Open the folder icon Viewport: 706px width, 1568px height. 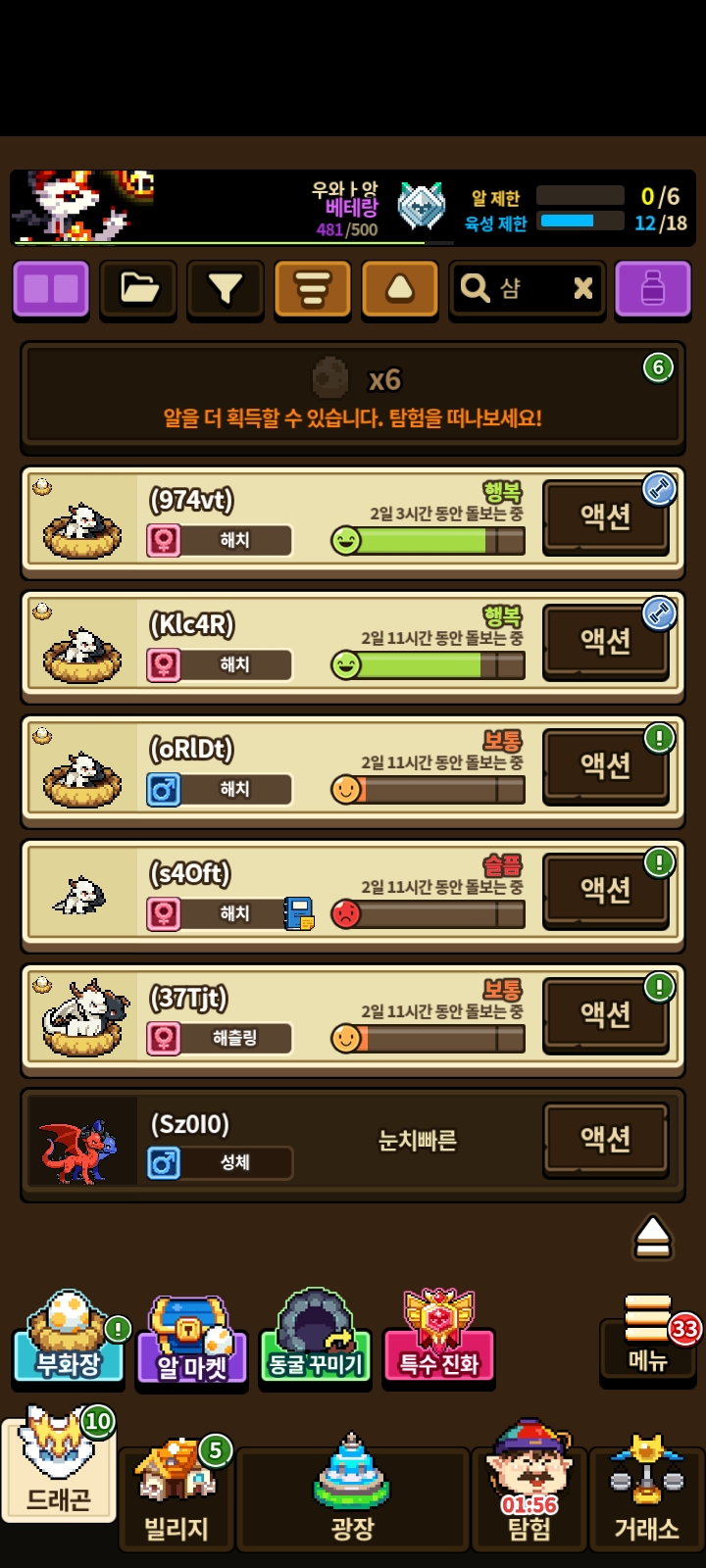tap(138, 288)
